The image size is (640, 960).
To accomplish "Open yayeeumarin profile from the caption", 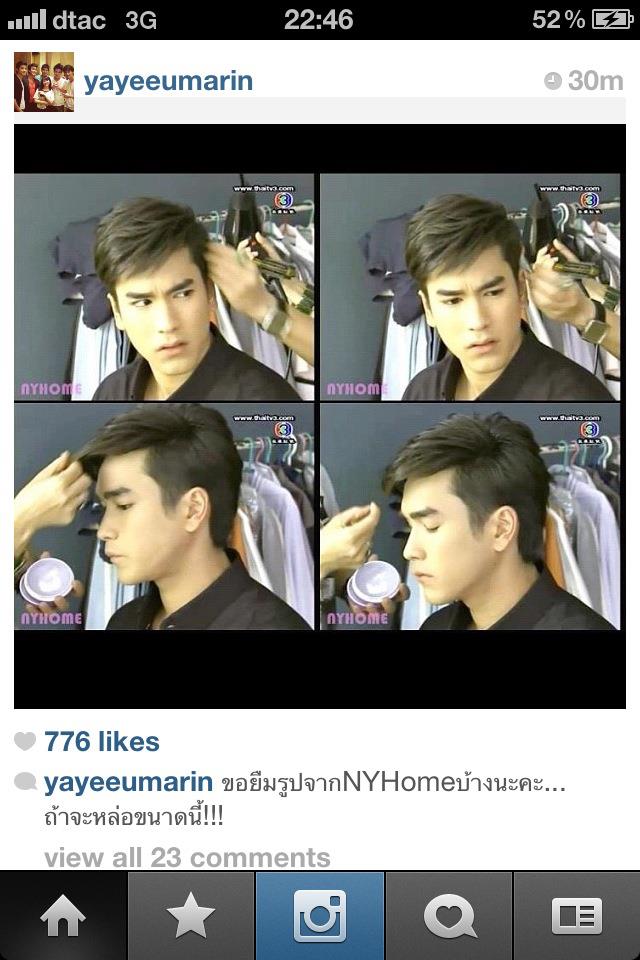I will pyautogui.click(x=128, y=782).
